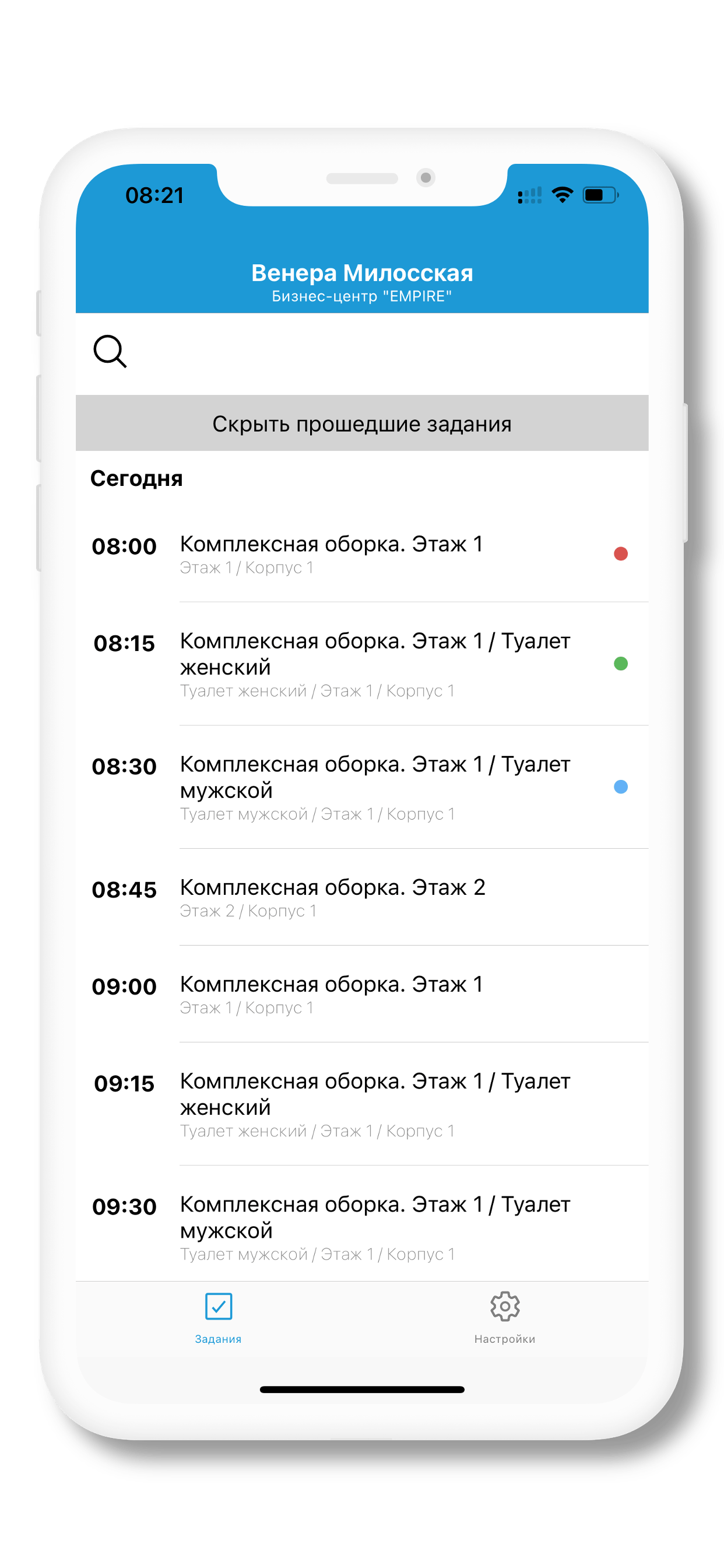This screenshot has width=724, height=1568.
Task: Tap 'Скрыть прошедшие задания' button
Action: (362, 423)
